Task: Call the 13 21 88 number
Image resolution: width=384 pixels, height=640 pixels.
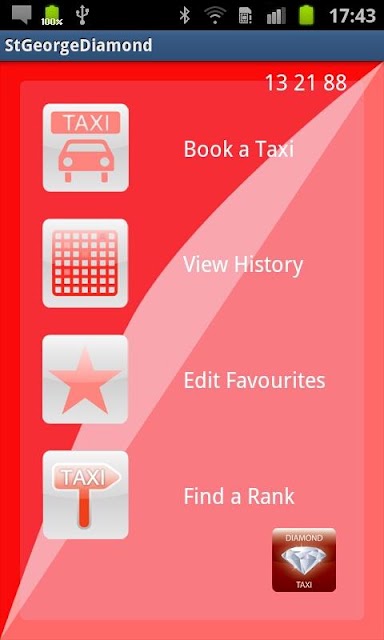Action: pyautogui.click(x=306, y=83)
